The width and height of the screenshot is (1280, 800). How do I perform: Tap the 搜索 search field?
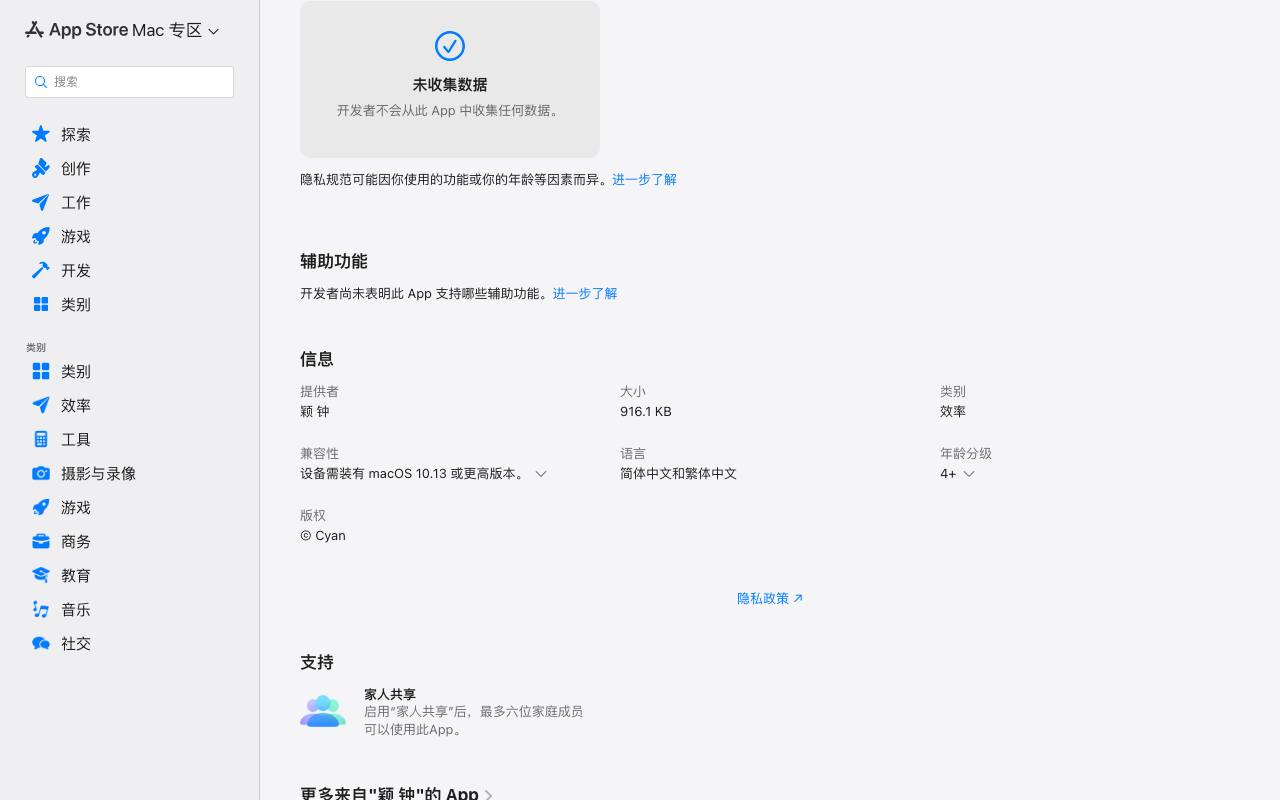(x=129, y=82)
